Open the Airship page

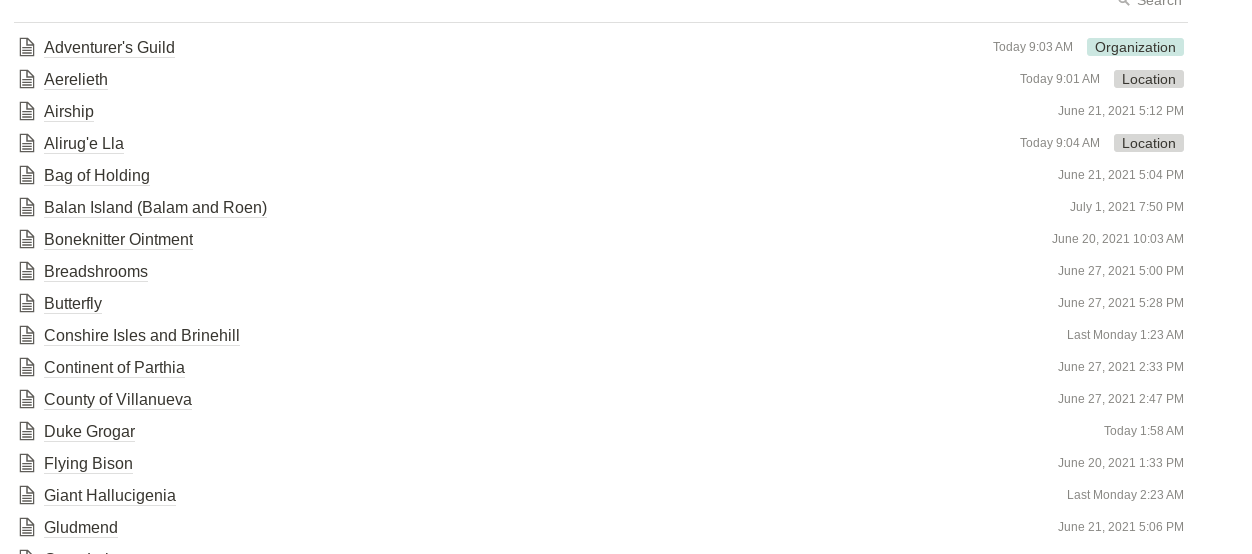click(69, 111)
